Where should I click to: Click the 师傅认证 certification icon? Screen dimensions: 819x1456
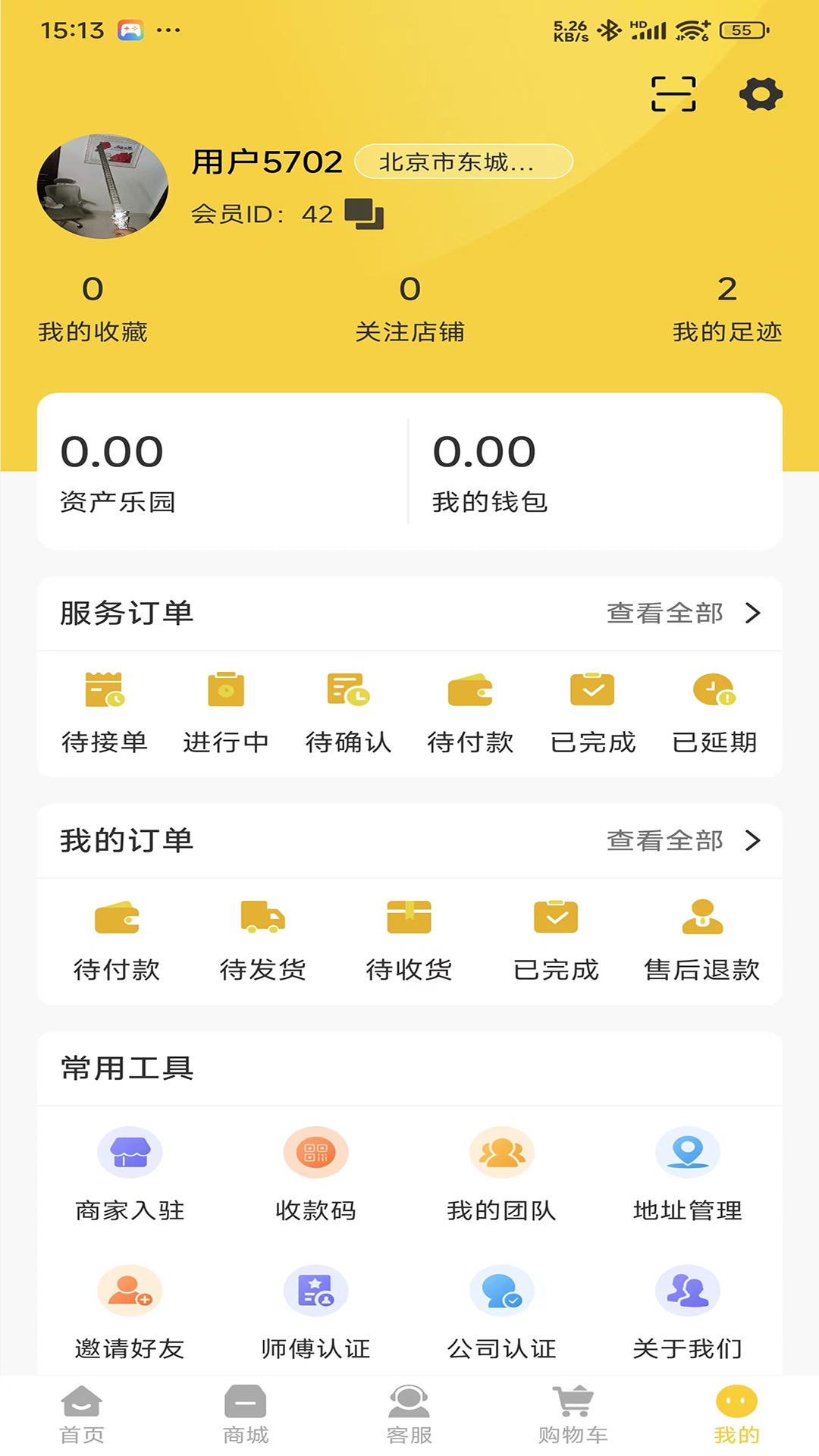pyautogui.click(x=316, y=1290)
